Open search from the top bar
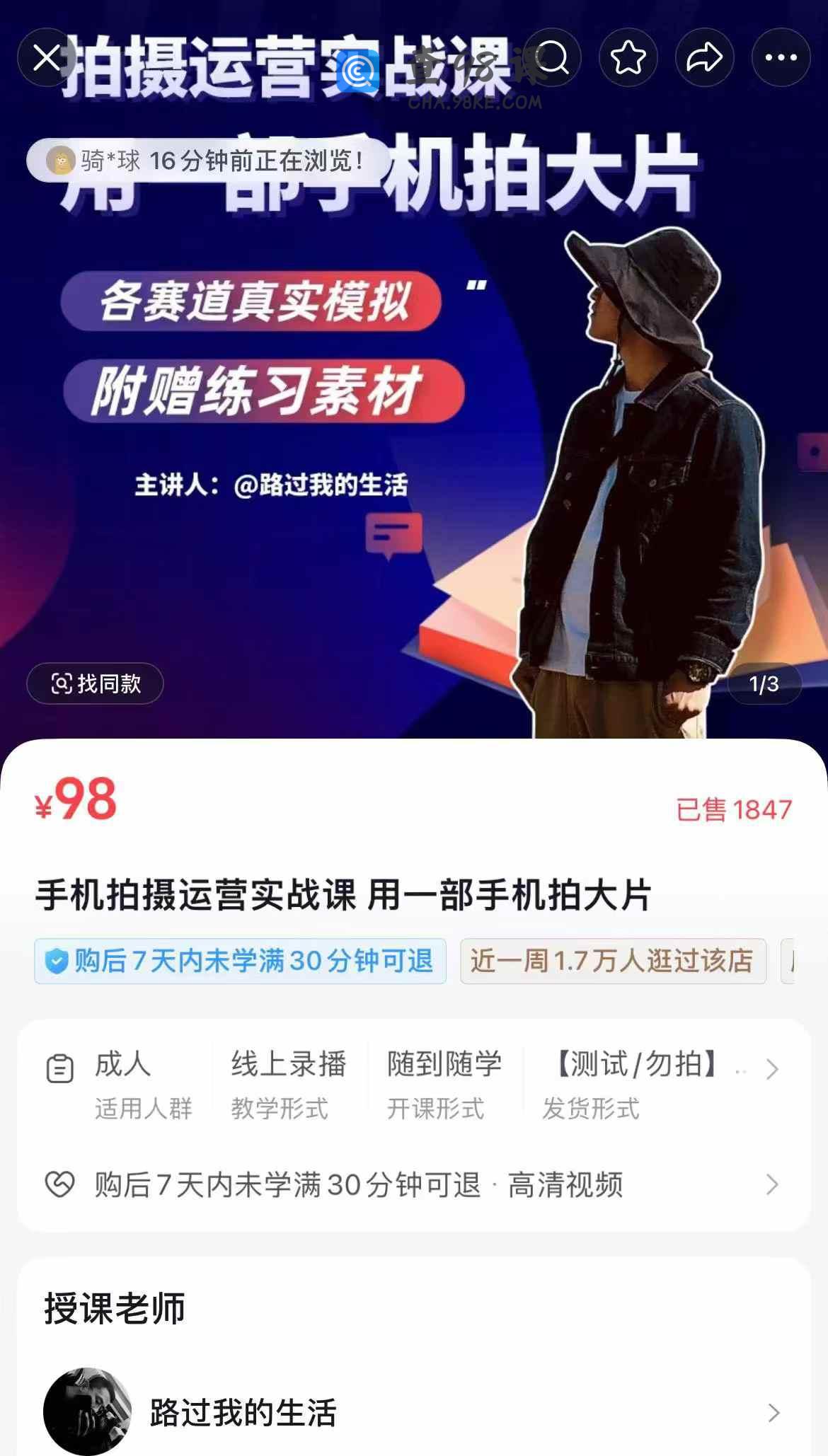Image resolution: width=828 pixels, height=1456 pixels. pyautogui.click(x=552, y=58)
